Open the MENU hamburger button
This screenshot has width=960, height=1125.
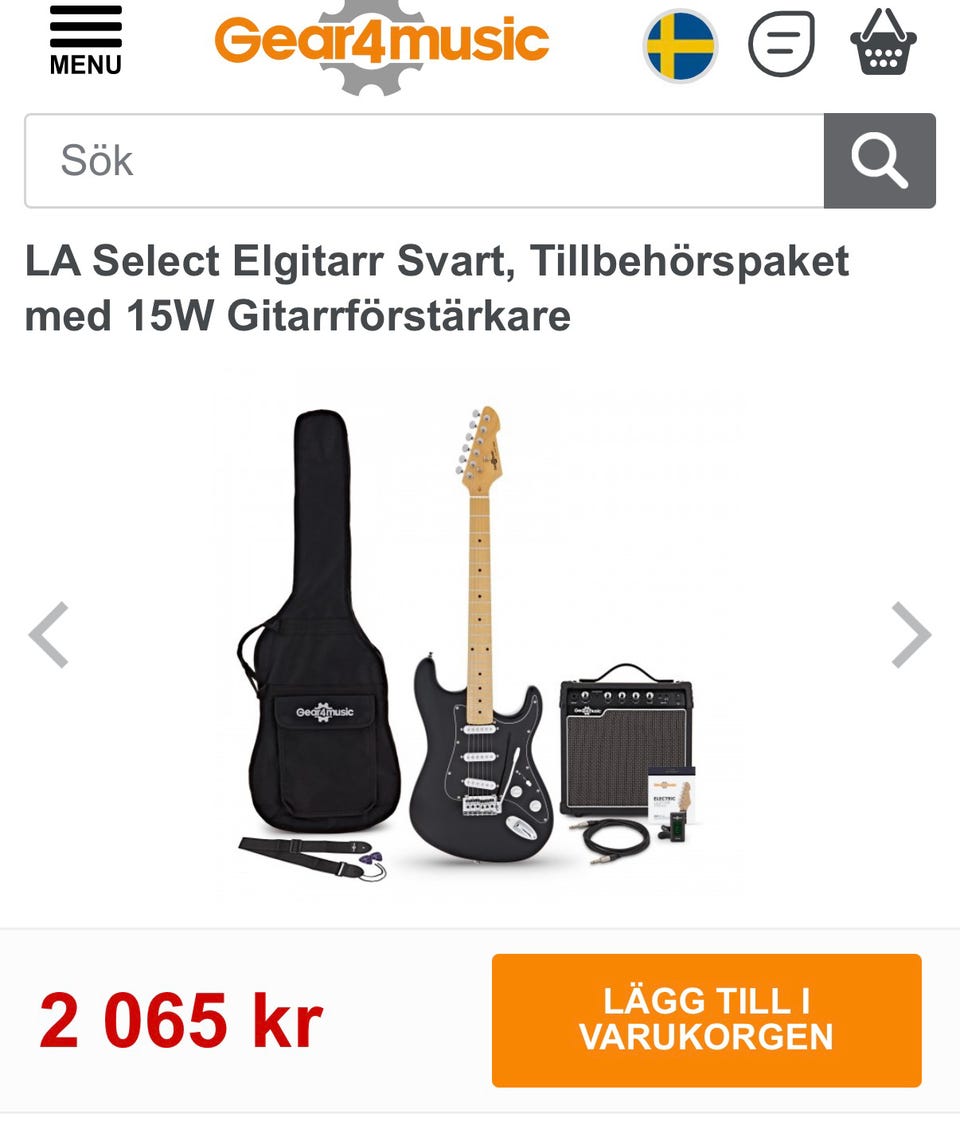(85, 40)
